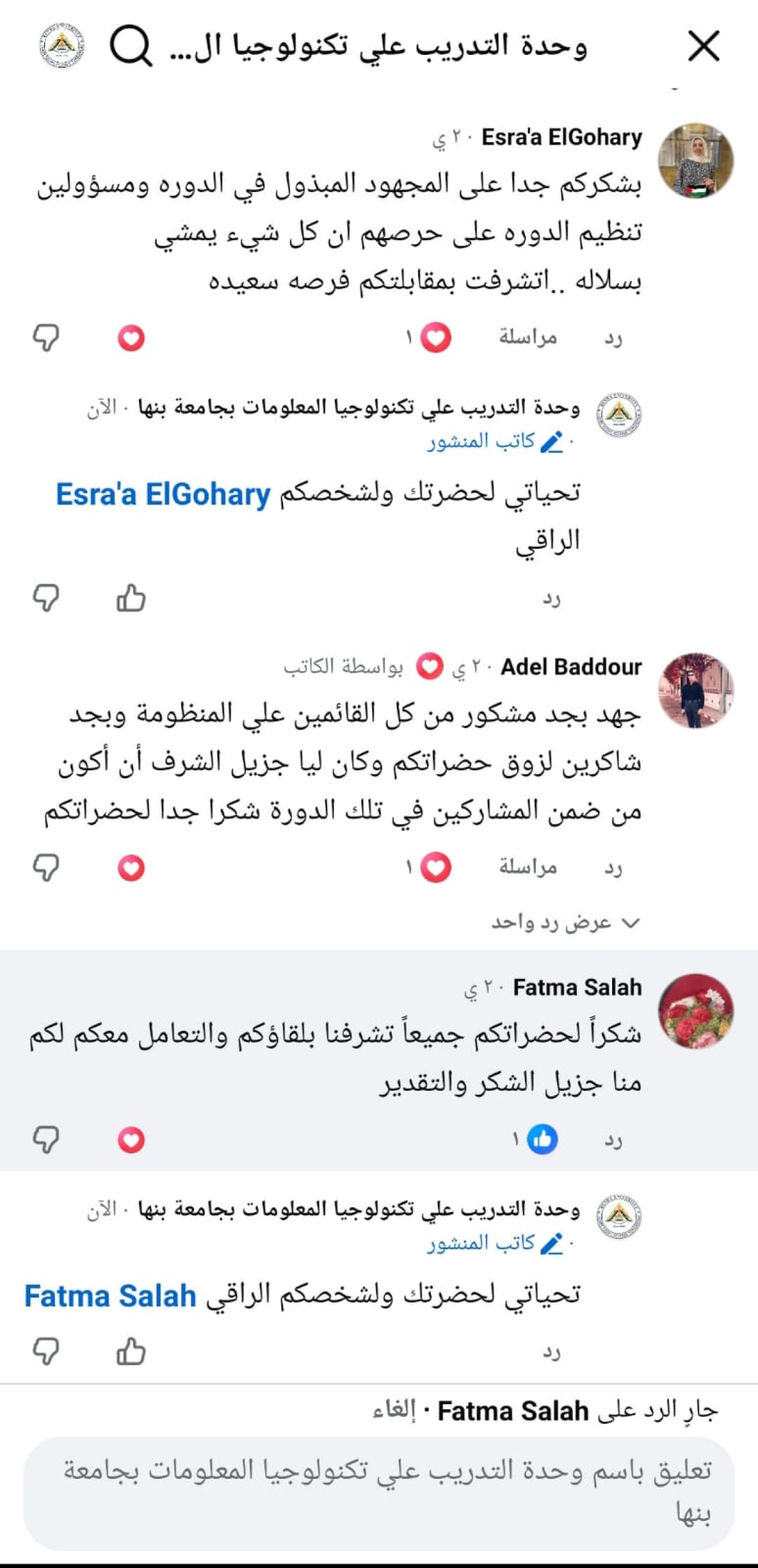Image resolution: width=758 pixels, height=1568 pixels.
Task: Focus the comment input field
Action: tap(379, 1492)
